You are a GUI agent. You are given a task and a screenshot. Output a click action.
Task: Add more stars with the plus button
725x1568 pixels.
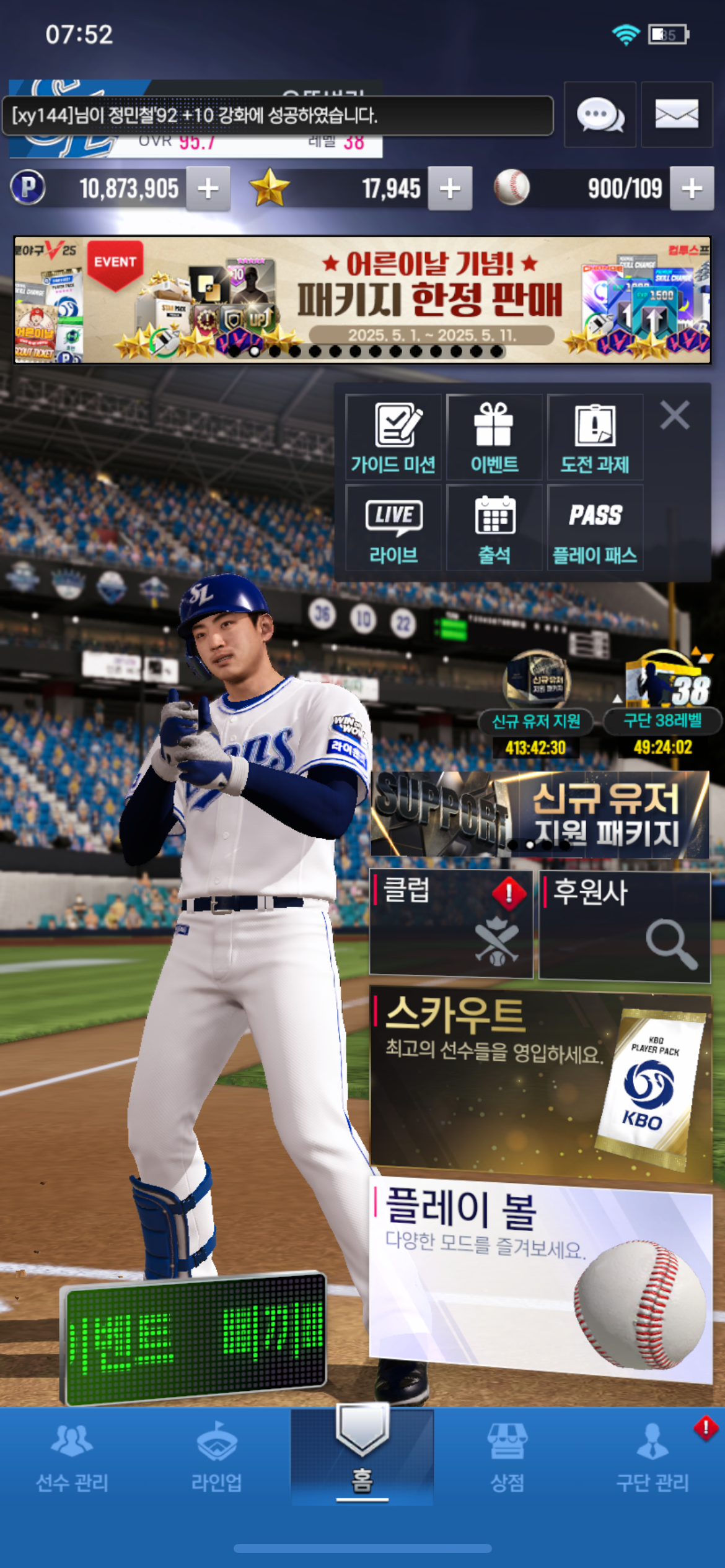click(x=450, y=188)
